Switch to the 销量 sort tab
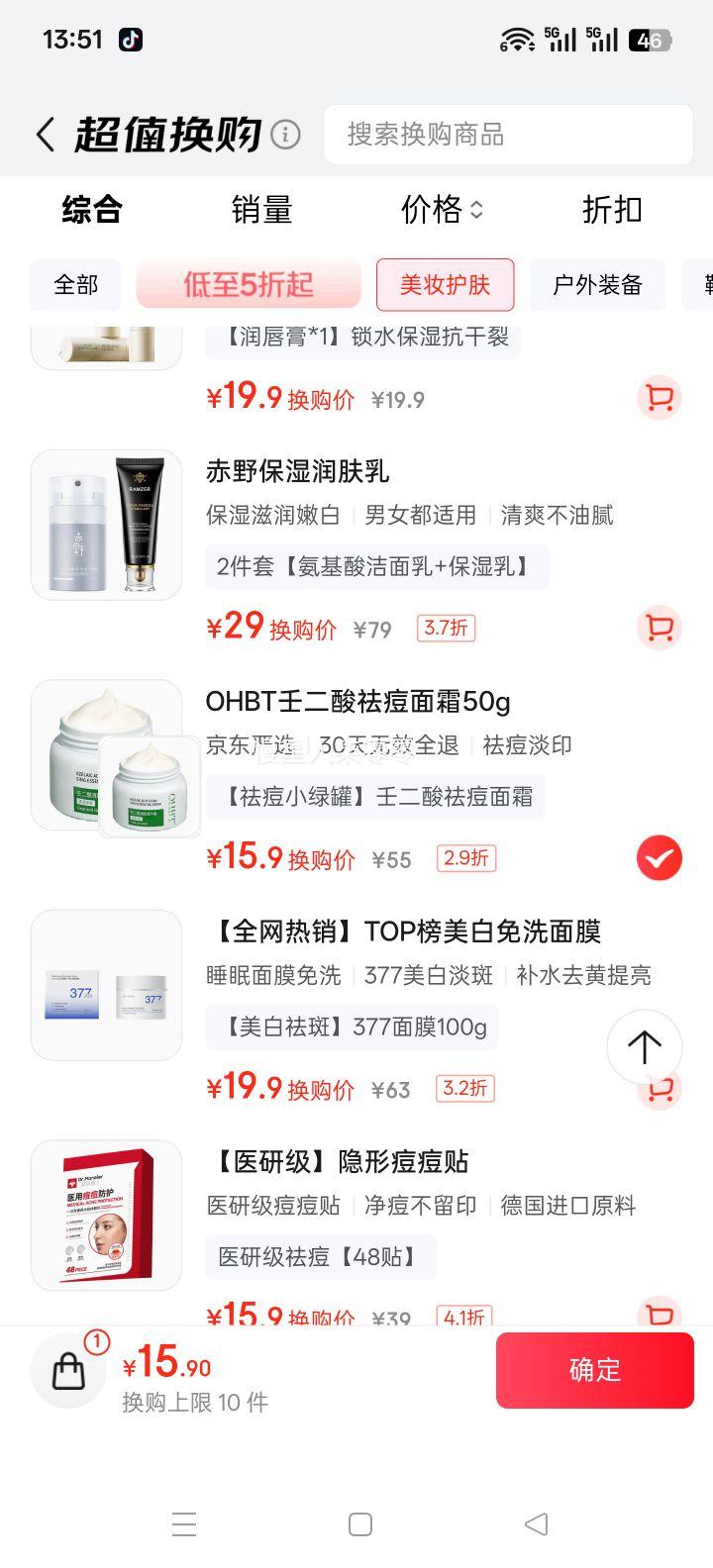The image size is (713, 1568). [x=262, y=210]
